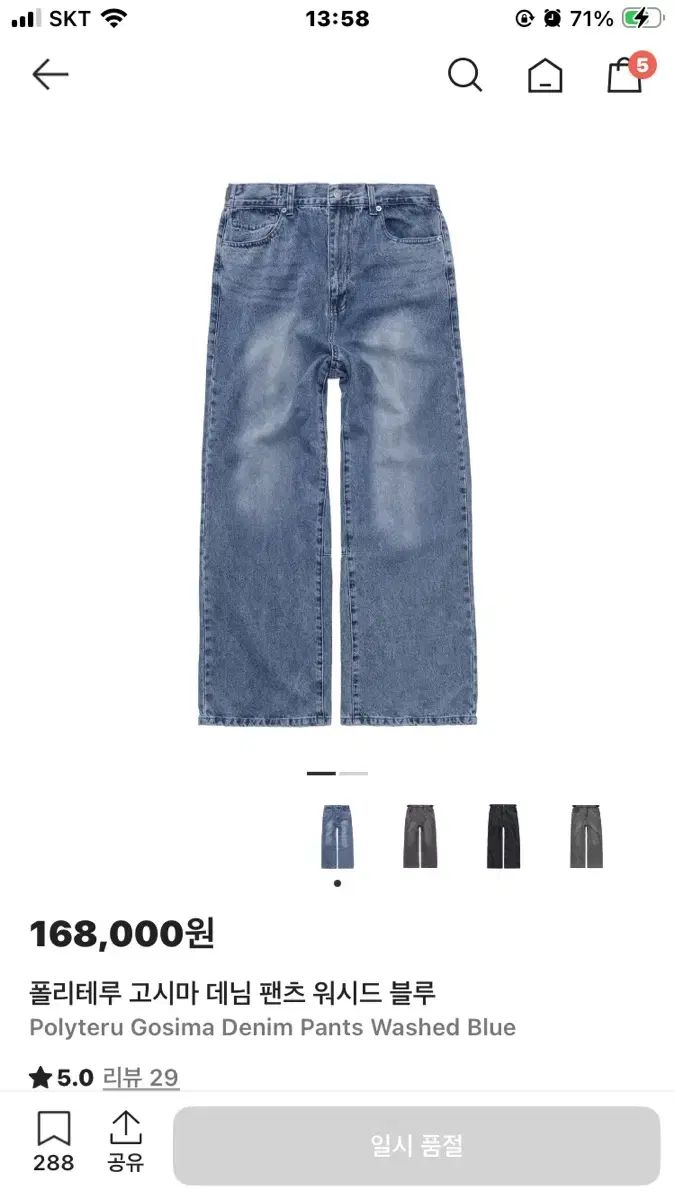Bookmark this product with 288 saves
Screen dimensions: 675x1200
[x=53, y=1141]
